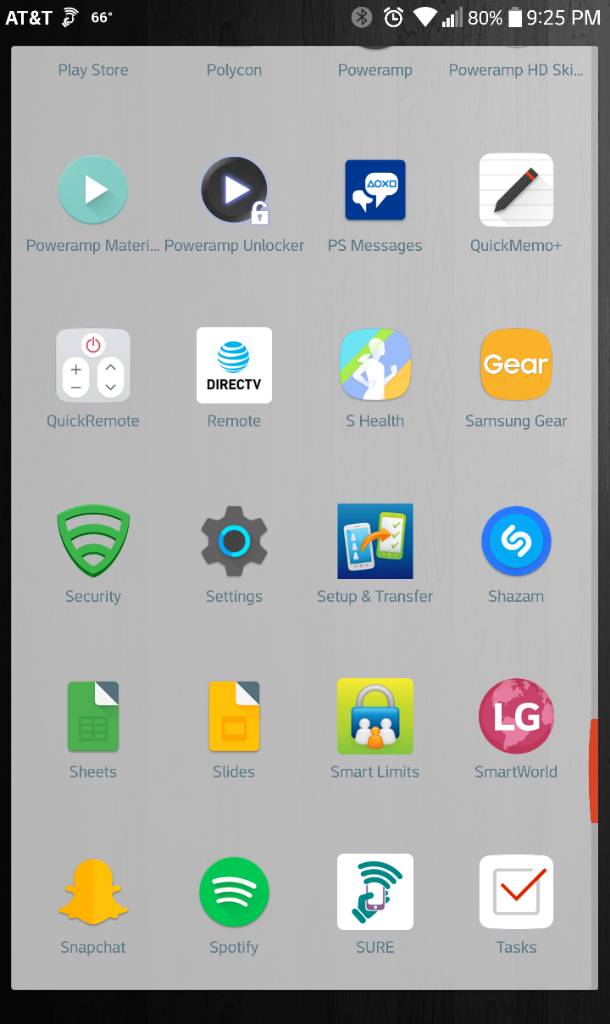This screenshot has height=1024, width=610.
Task: Open QuickMemo+ notes app
Action: 516,190
